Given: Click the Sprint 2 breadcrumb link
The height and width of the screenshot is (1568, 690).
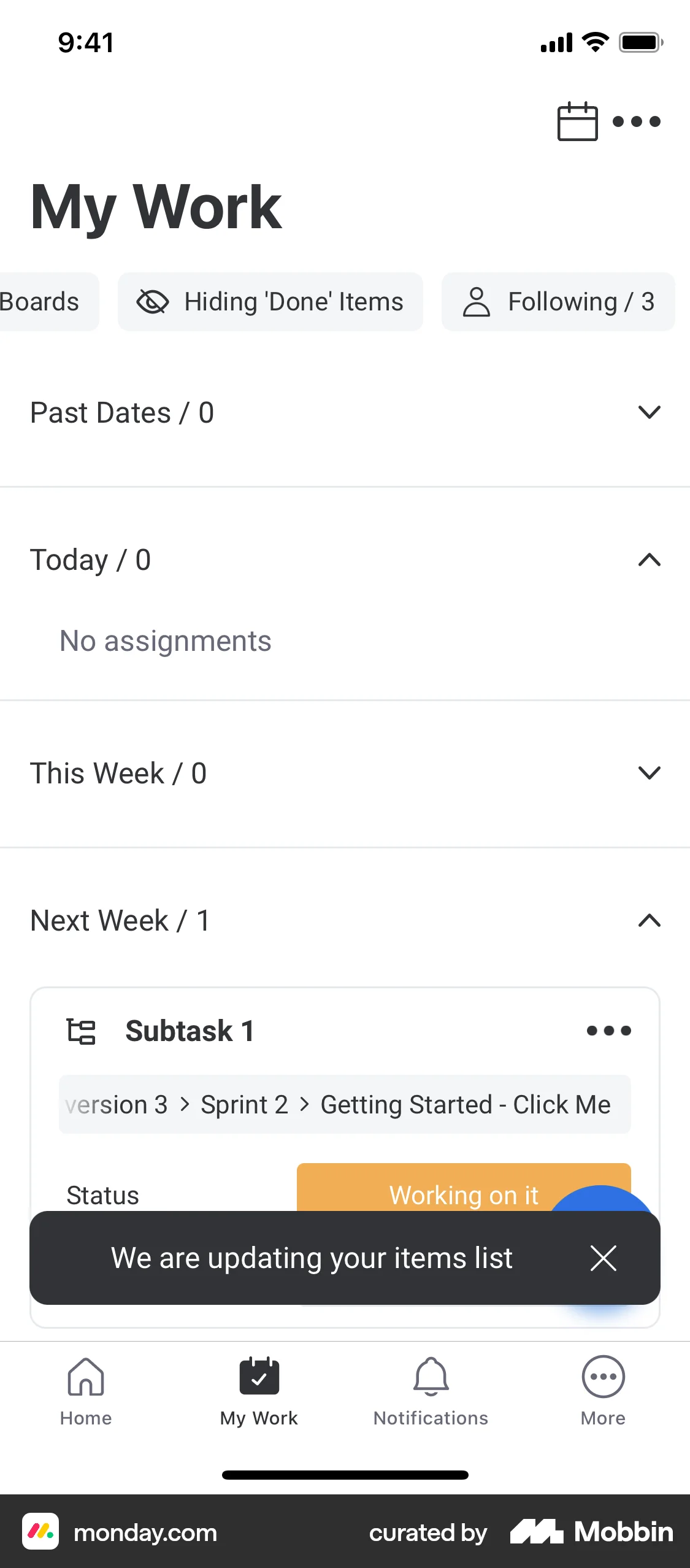Looking at the screenshot, I should coord(243,1104).
